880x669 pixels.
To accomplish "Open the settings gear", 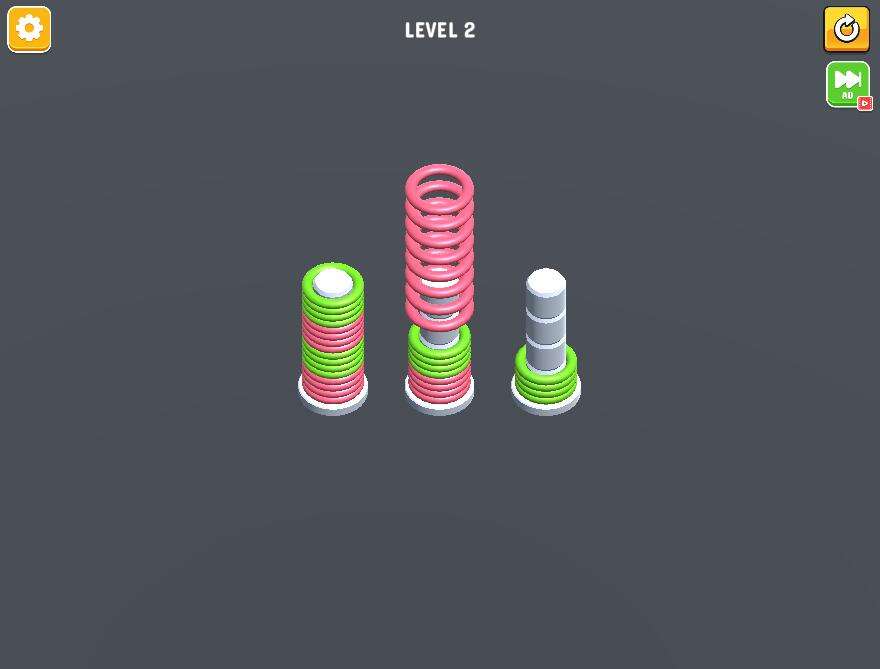I will [x=29, y=29].
